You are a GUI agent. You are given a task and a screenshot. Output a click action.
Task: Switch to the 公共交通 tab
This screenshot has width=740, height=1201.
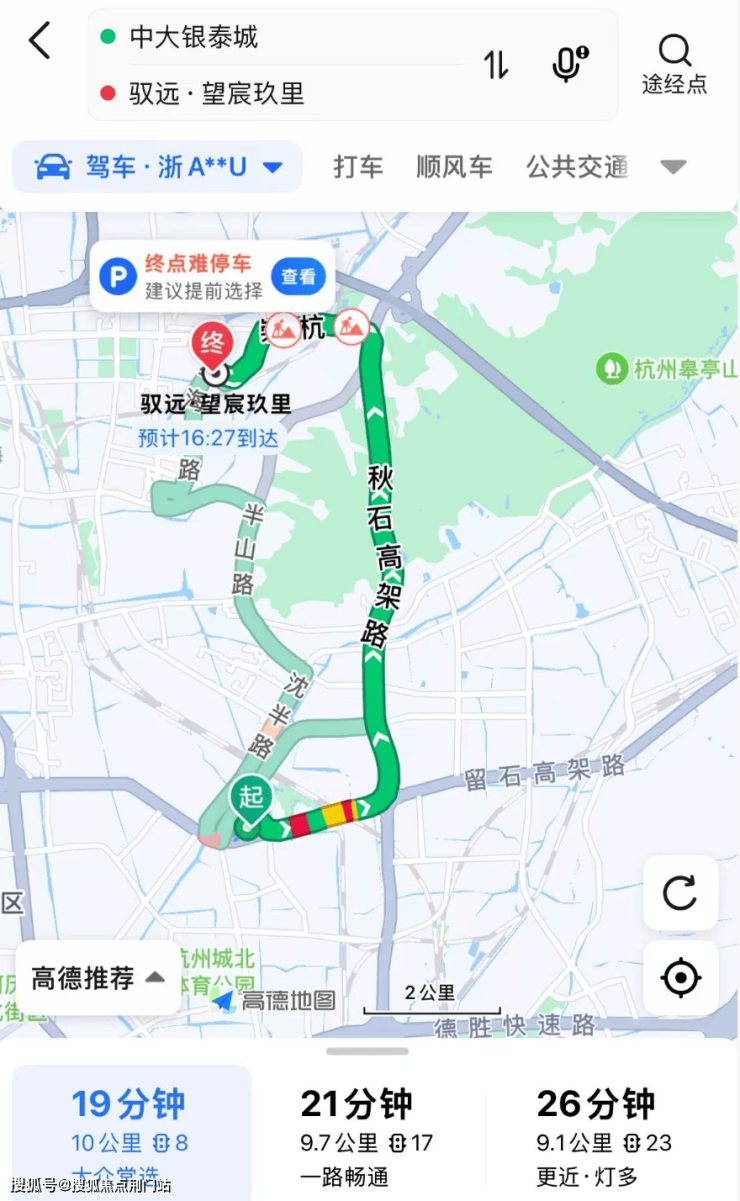click(577, 167)
